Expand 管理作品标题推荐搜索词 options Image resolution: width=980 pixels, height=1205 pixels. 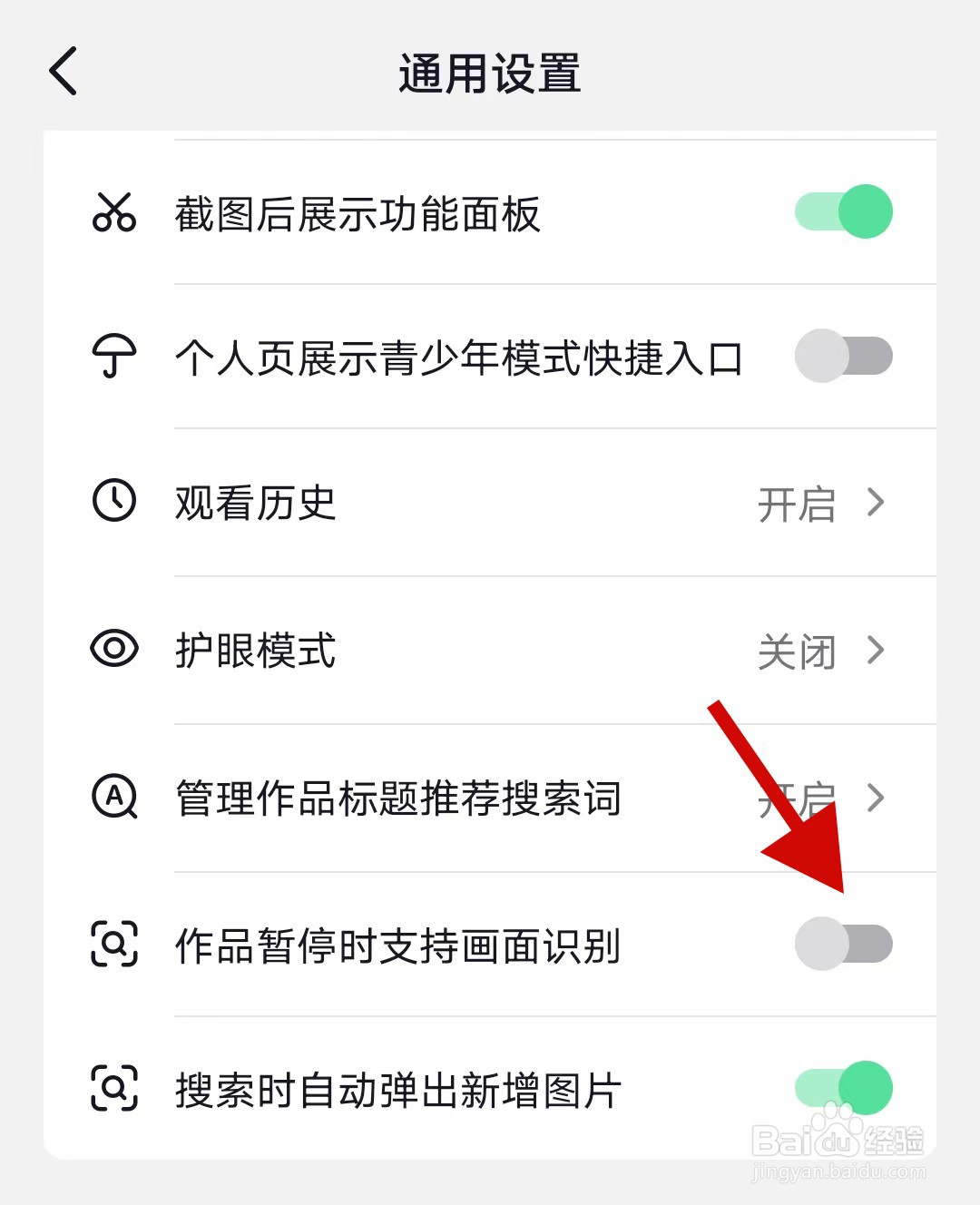[x=877, y=798]
